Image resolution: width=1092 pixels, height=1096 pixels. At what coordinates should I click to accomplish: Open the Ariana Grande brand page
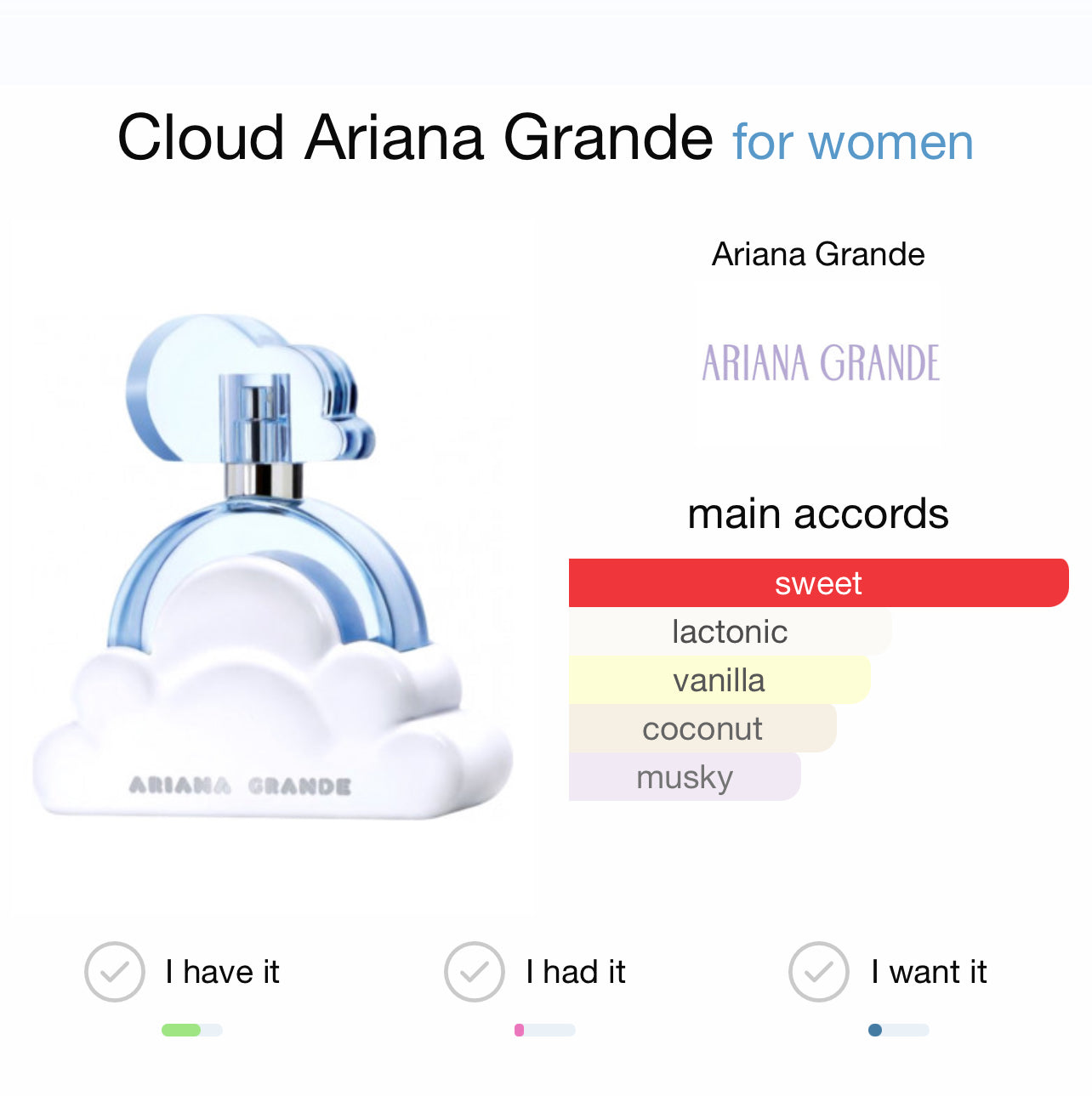point(820,363)
